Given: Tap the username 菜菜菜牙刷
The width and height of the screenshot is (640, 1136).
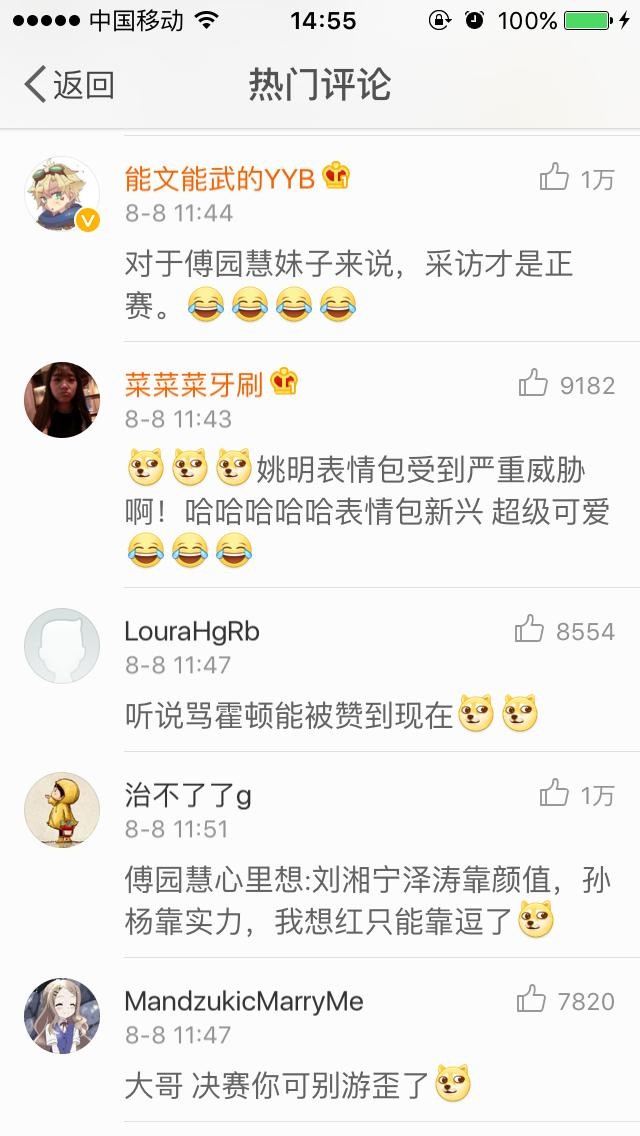Looking at the screenshot, I should pyautogui.click(x=194, y=384).
